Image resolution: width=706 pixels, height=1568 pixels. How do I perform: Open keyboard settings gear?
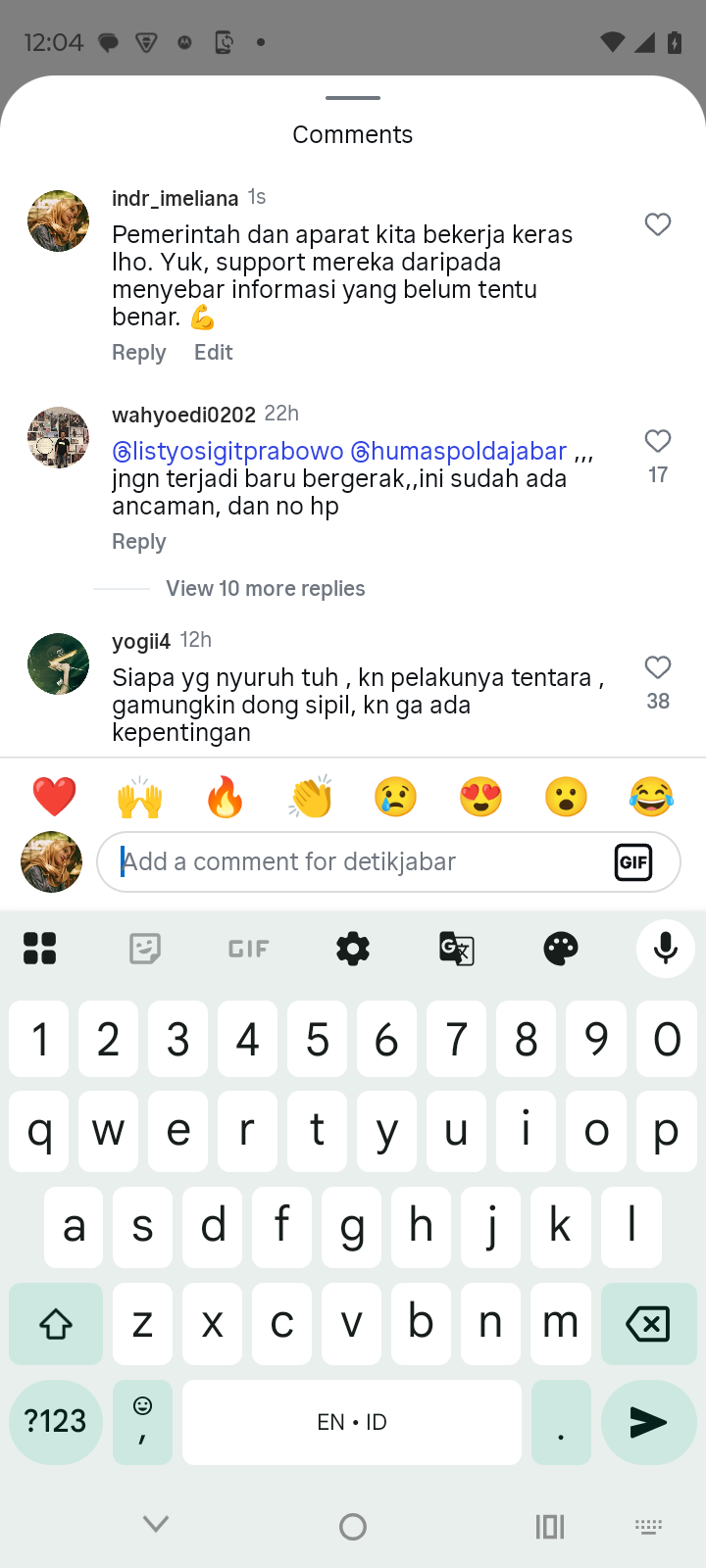[353, 949]
